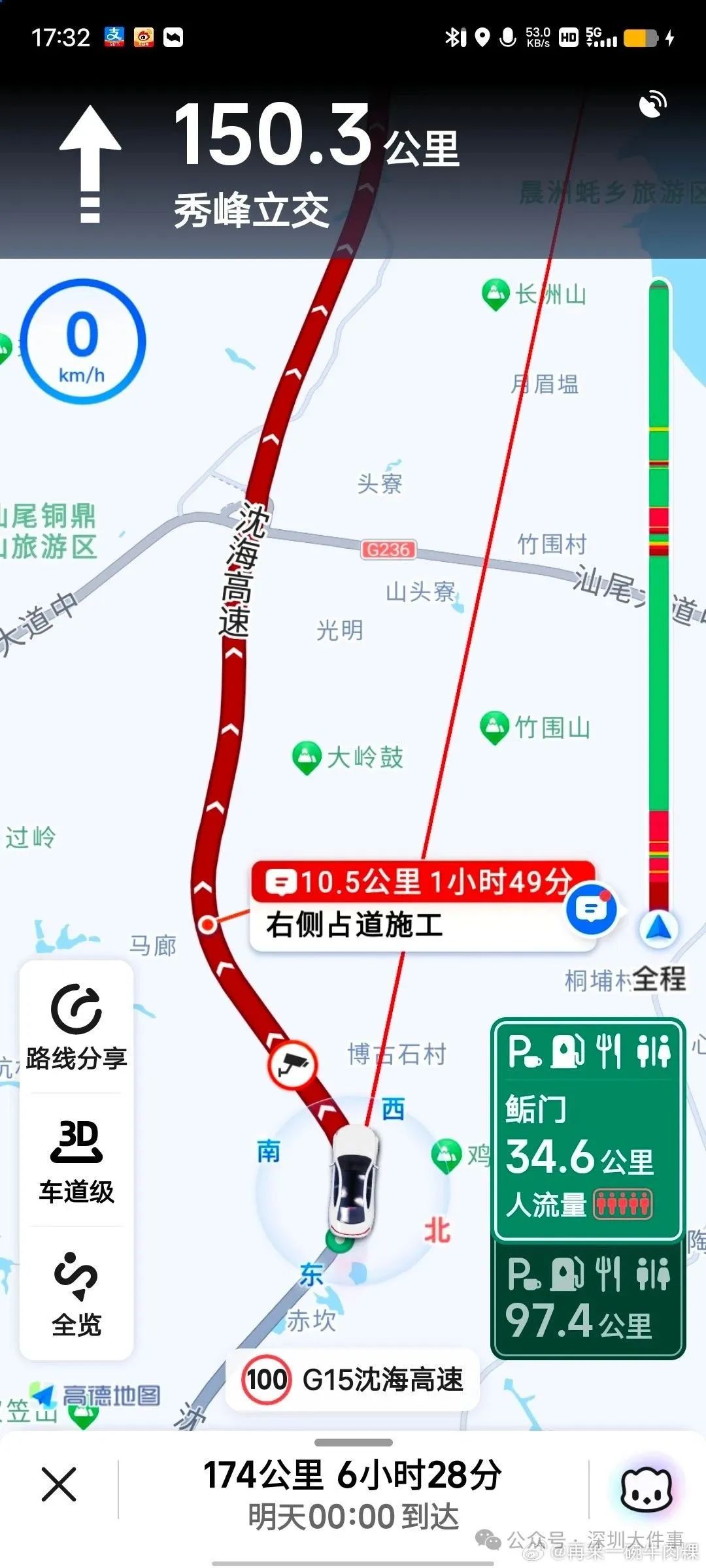This screenshot has width=706, height=1568.
Task: Switch to 3D 车道级 lane view
Action: 76,1162
